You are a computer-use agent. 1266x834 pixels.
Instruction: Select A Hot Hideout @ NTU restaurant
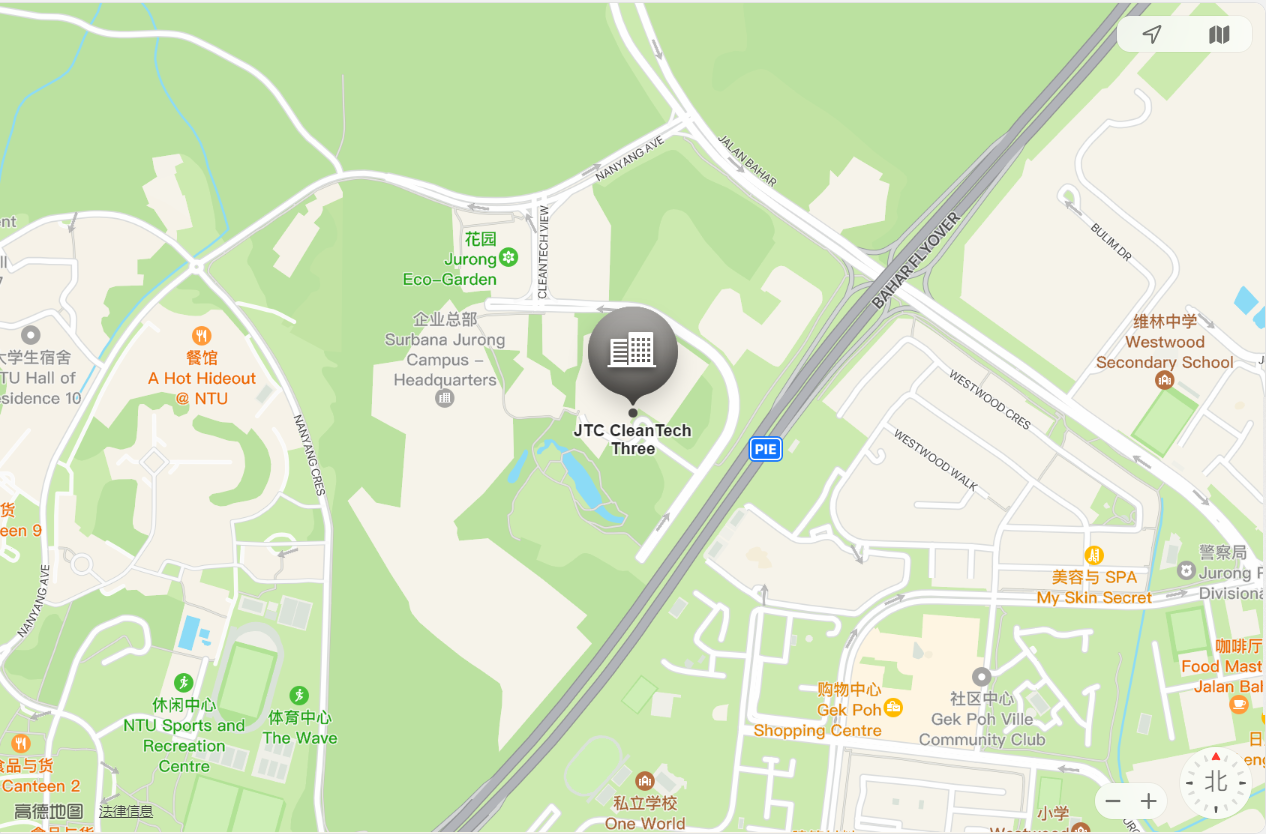coord(202,336)
